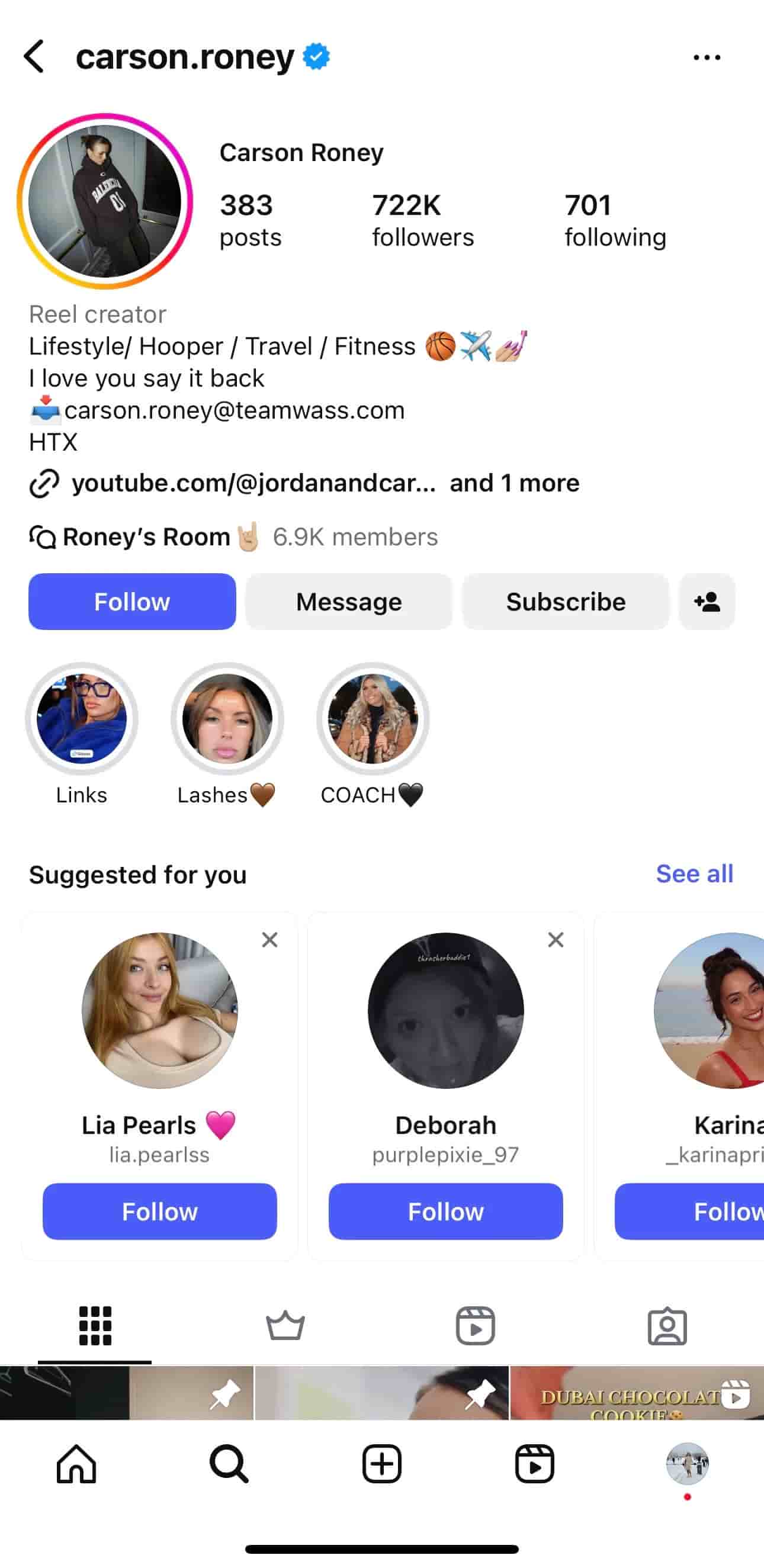View Carson Roney's story from profile picture
The width and height of the screenshot is (764, 1568).
105,201
